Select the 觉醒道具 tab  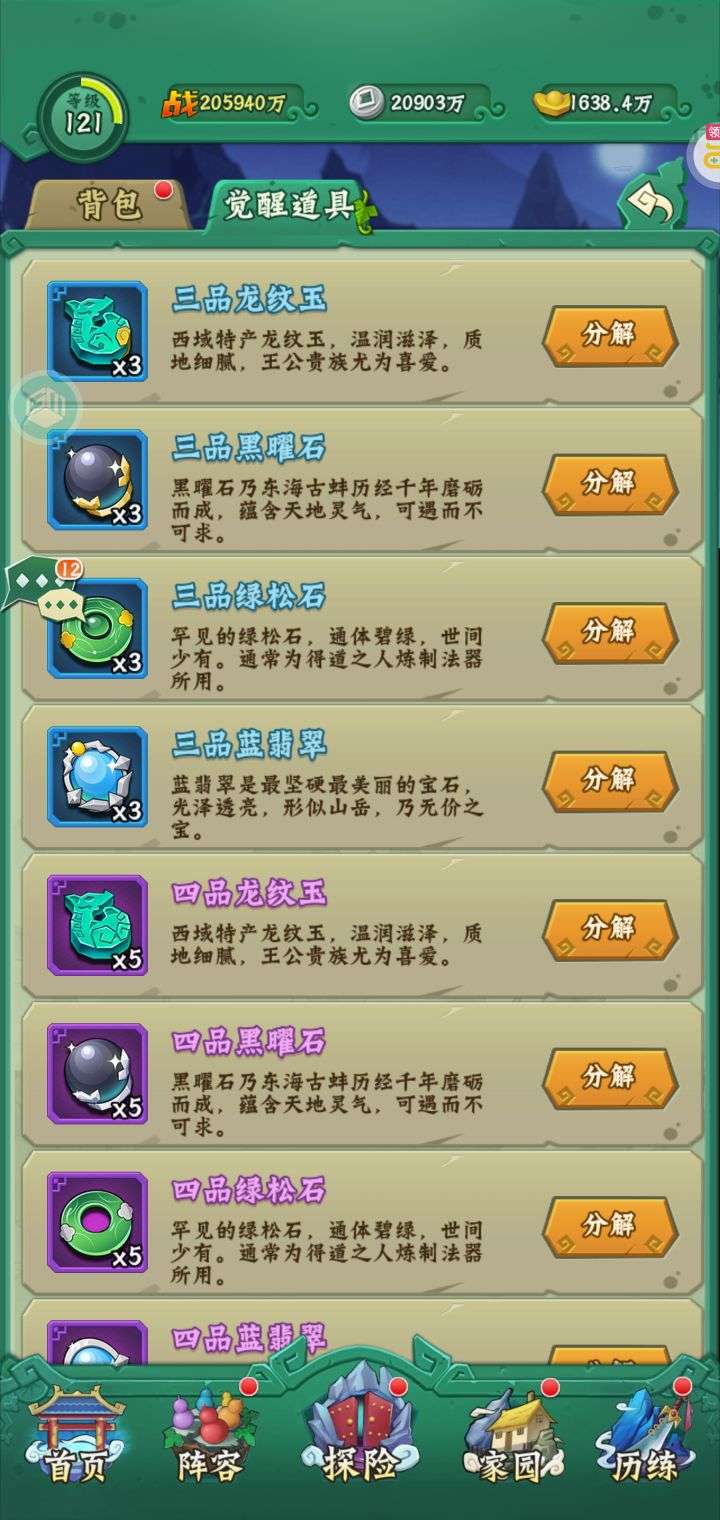[283, 204]
